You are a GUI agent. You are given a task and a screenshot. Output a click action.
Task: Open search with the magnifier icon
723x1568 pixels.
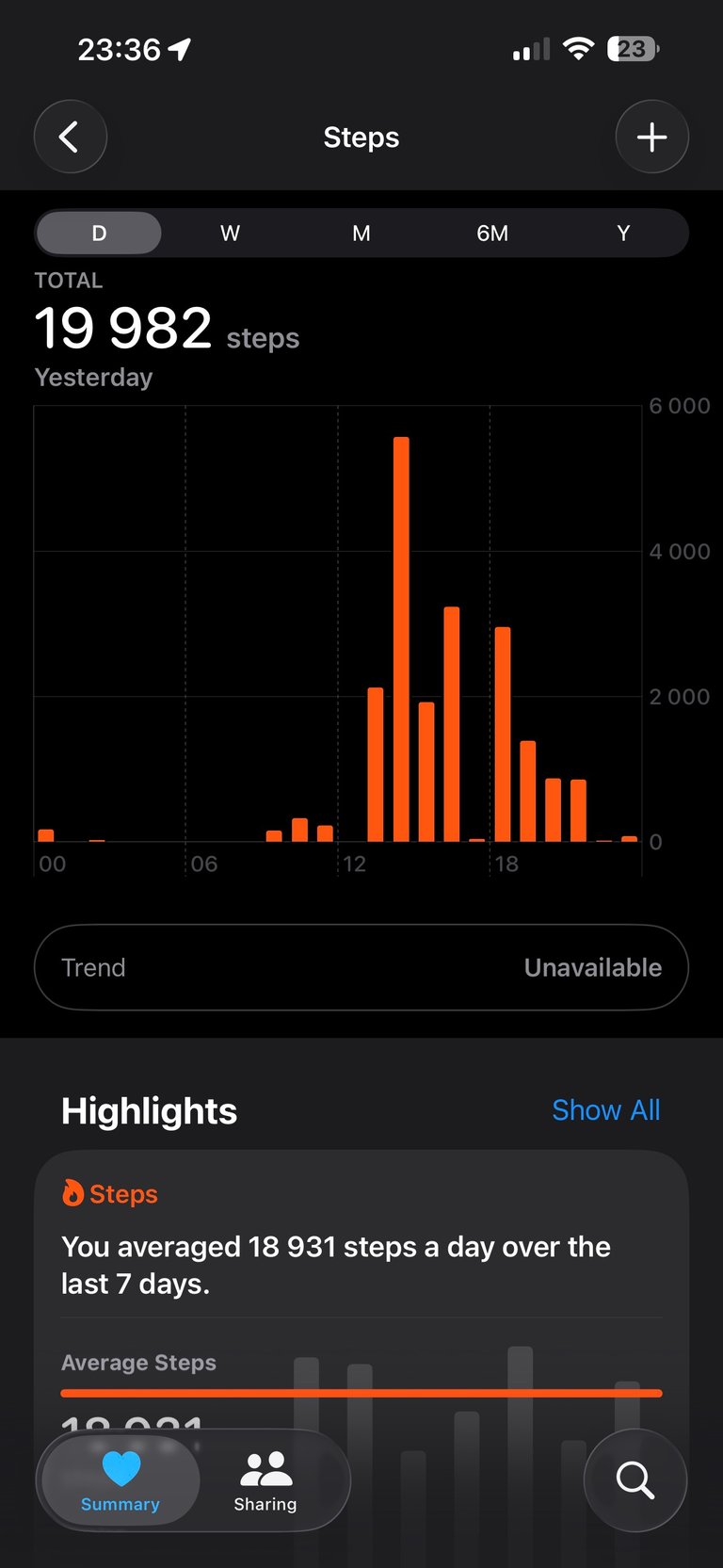point(635,1480)
